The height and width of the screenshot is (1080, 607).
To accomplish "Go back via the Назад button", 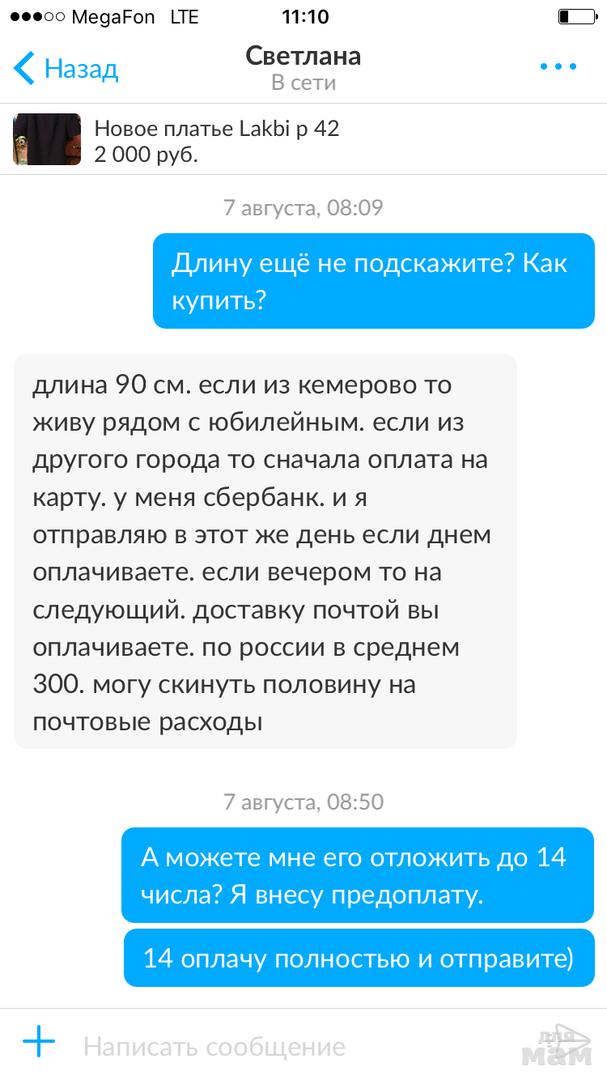I will pos(66,69).
